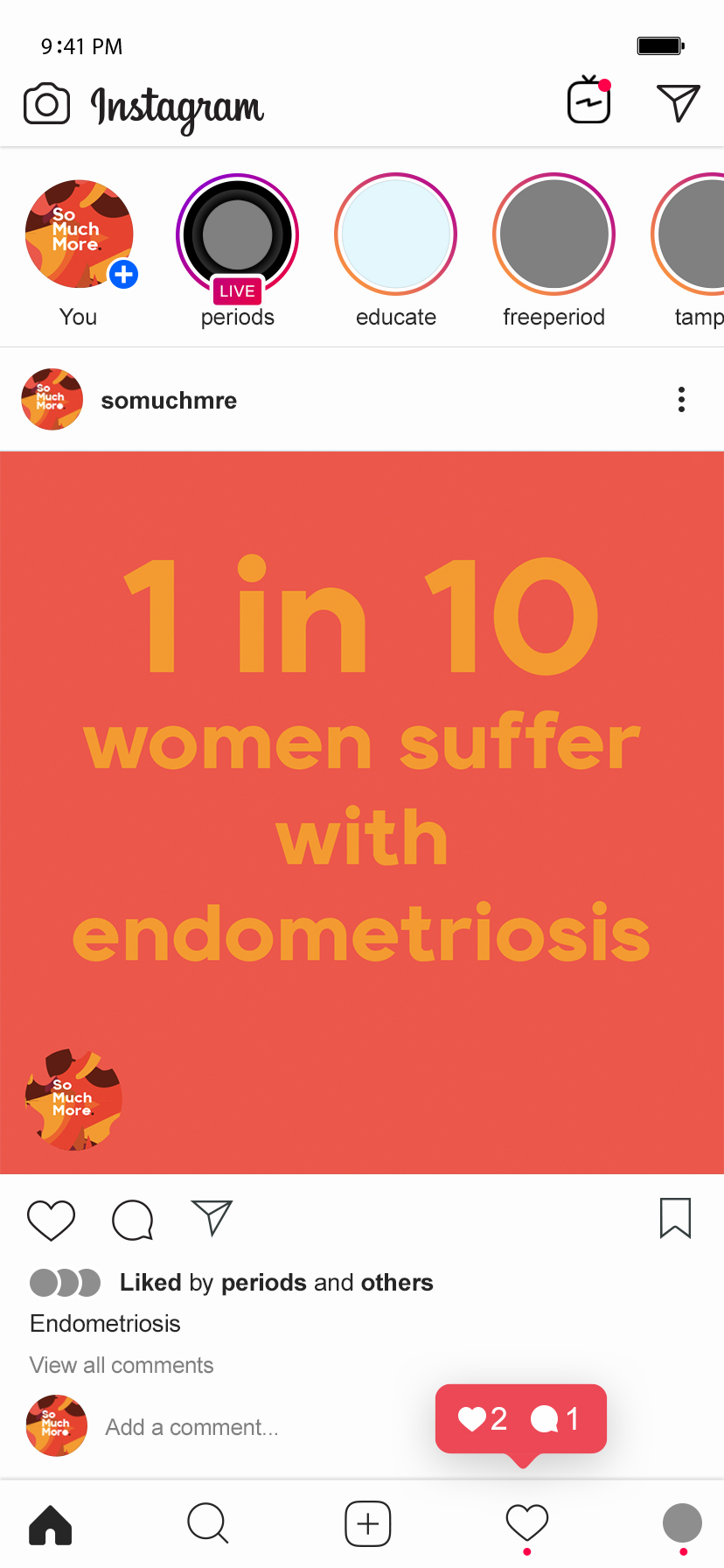
Task: Watch the periods live story
Action: 238,234
